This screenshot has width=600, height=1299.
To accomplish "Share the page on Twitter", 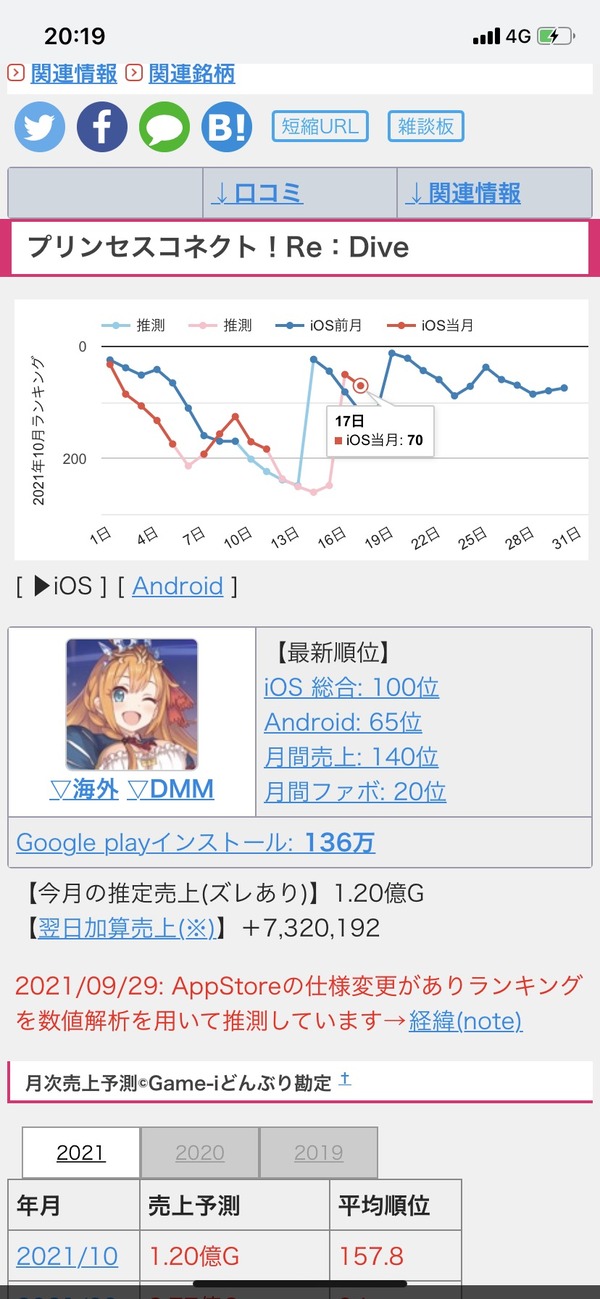I will pos(40,127).
